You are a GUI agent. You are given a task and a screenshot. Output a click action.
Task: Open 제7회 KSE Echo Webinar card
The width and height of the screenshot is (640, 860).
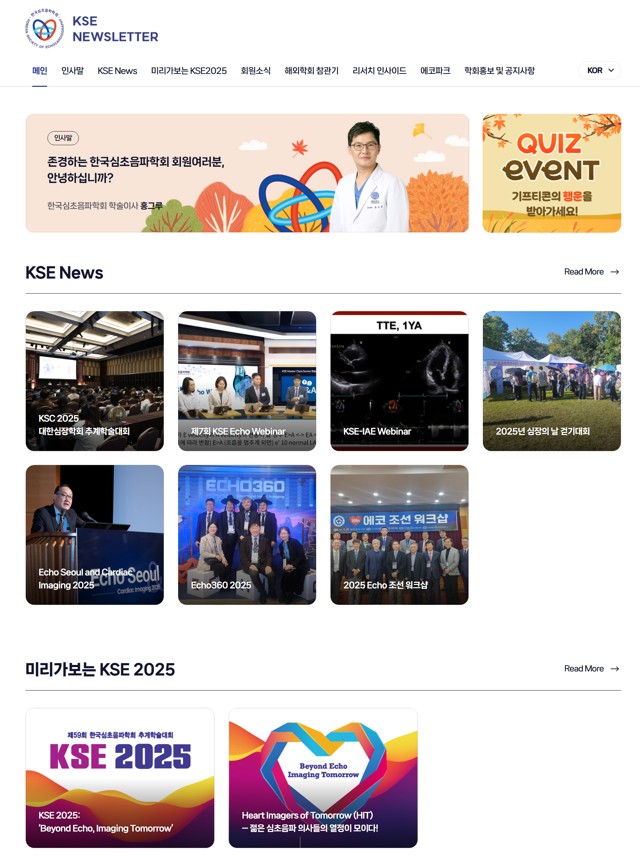pyautogui.click(x=247, y=381)
